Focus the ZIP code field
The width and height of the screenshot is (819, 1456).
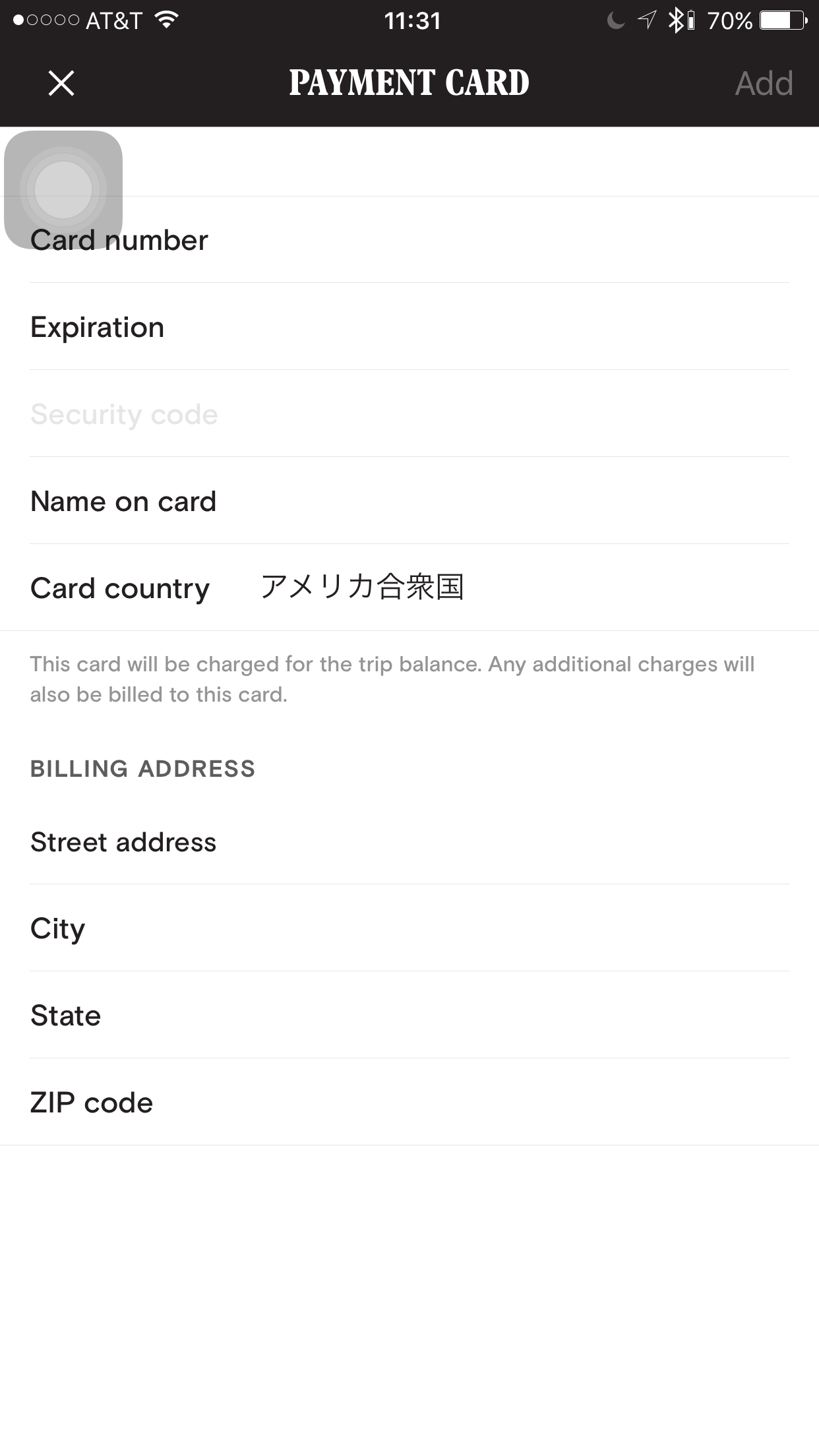point(409,1103)
